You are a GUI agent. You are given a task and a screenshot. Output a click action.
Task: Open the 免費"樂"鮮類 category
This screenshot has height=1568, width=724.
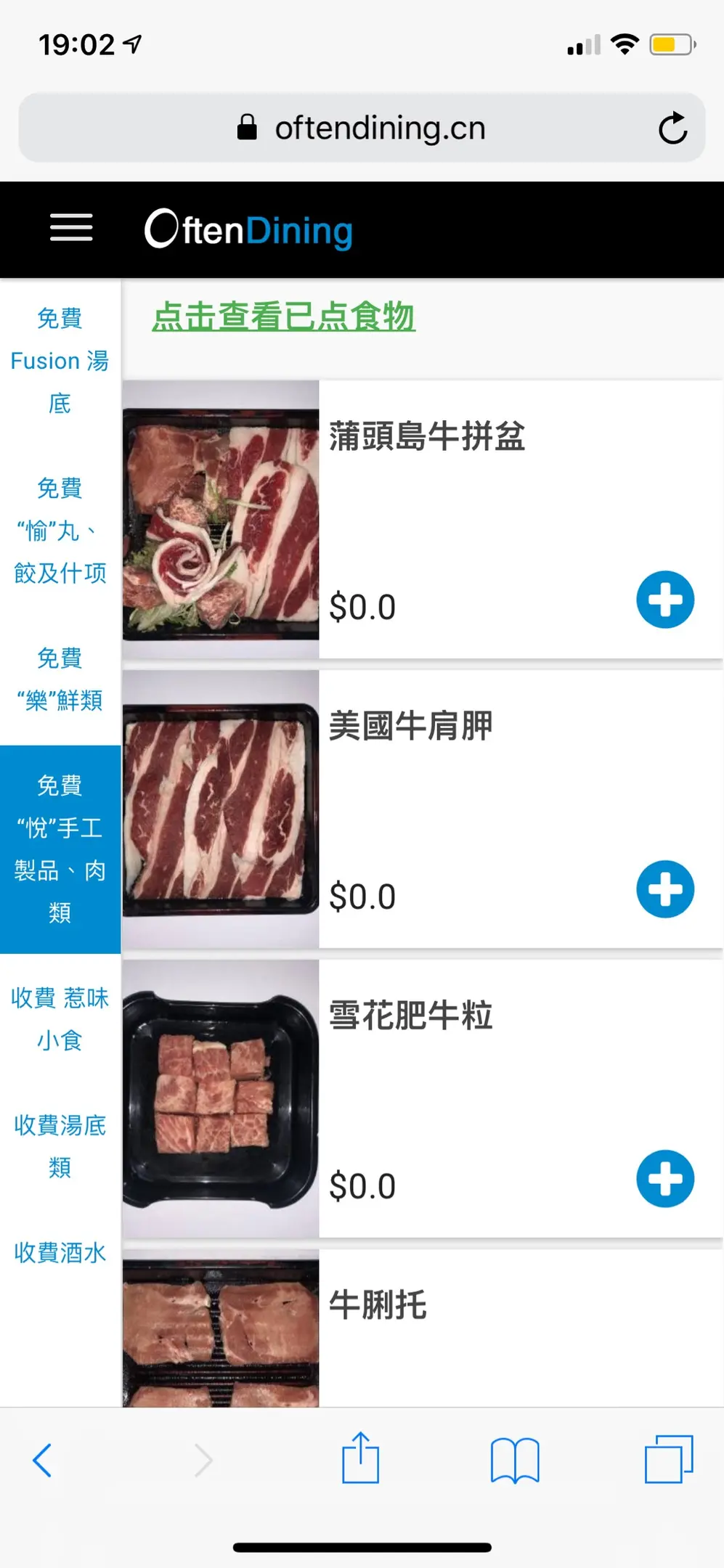tap(60, 679)
